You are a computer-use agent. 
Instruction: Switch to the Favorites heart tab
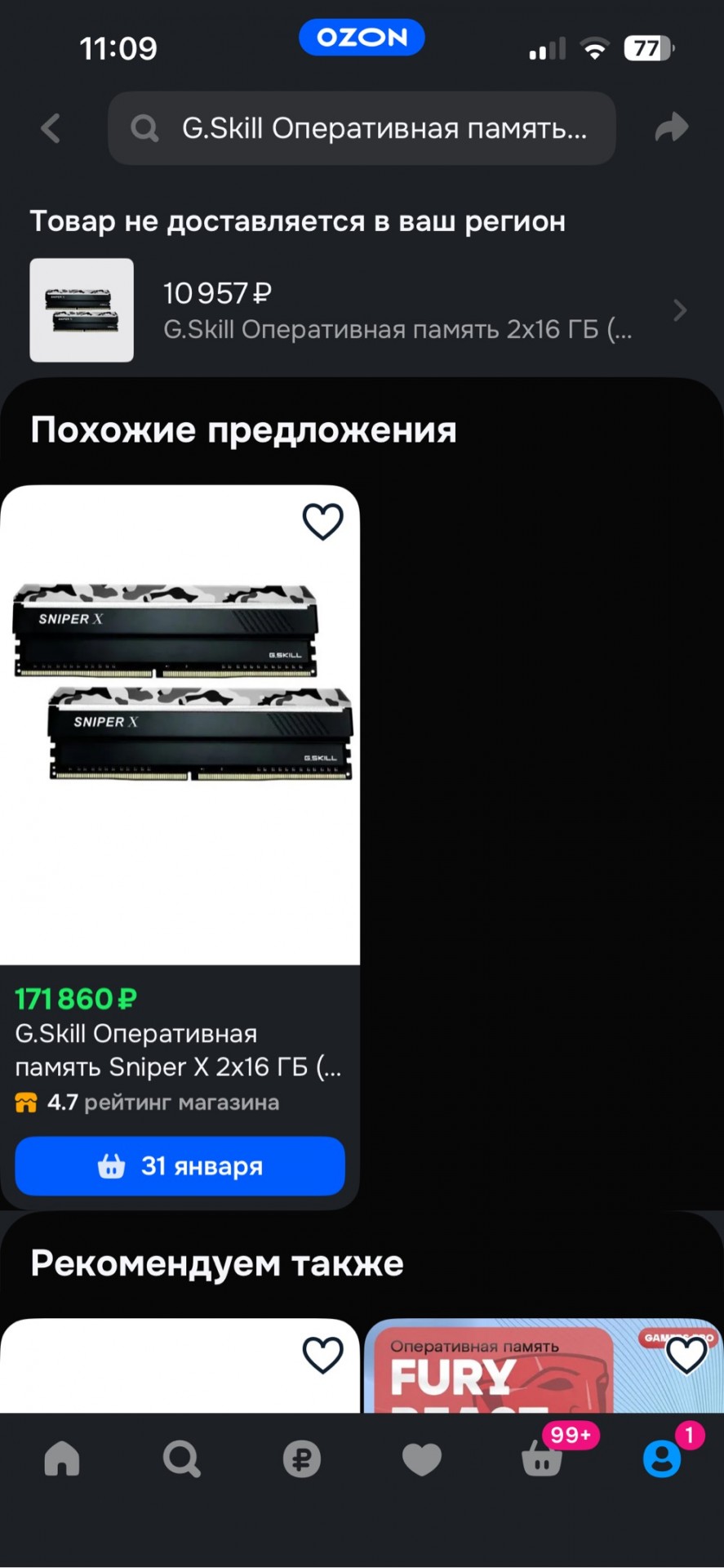pos(422,1458)
